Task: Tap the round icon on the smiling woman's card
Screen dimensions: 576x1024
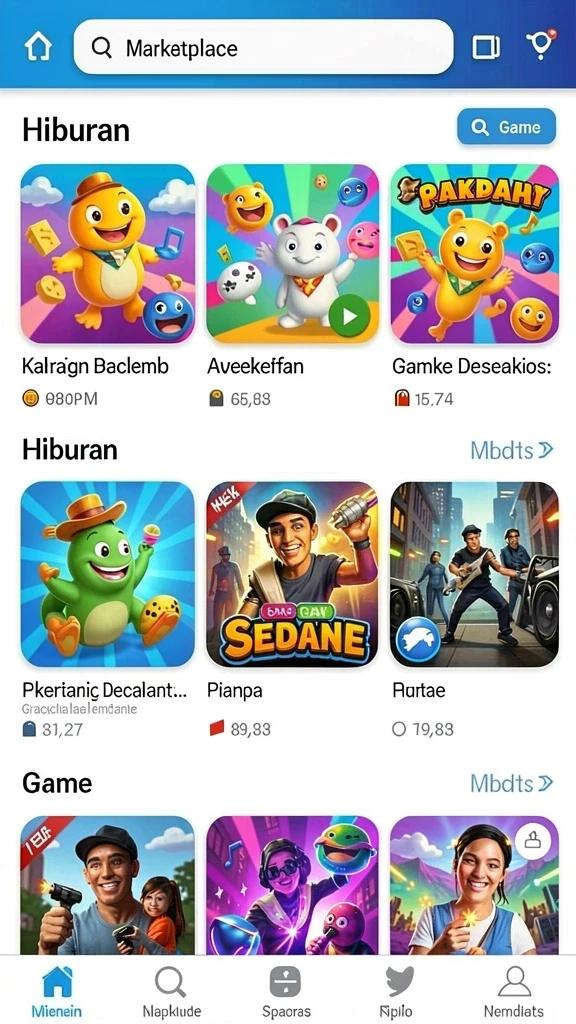Action: point(534,840)
